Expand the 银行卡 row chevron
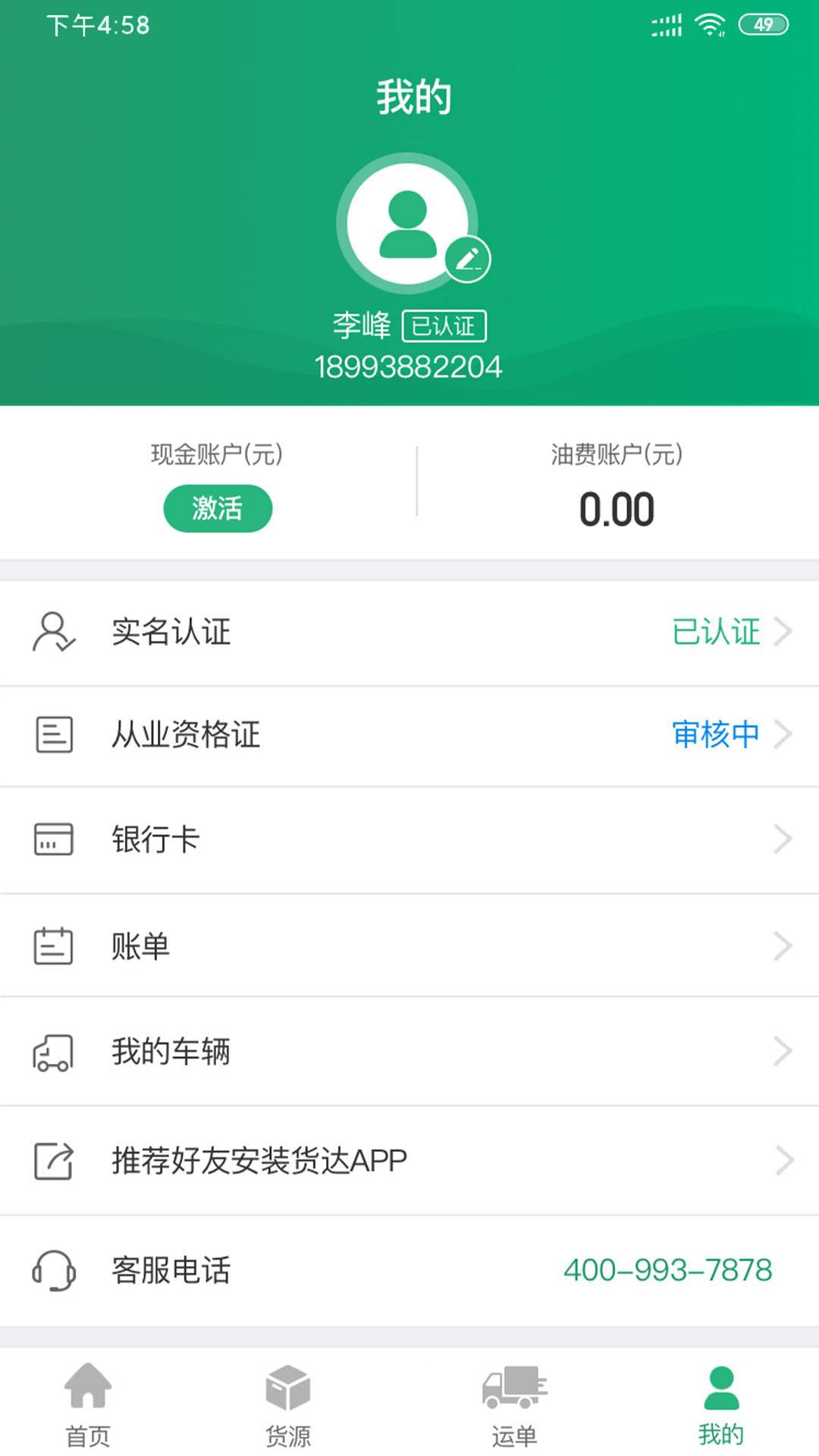The image size is (819, 1456). [784, 839]
